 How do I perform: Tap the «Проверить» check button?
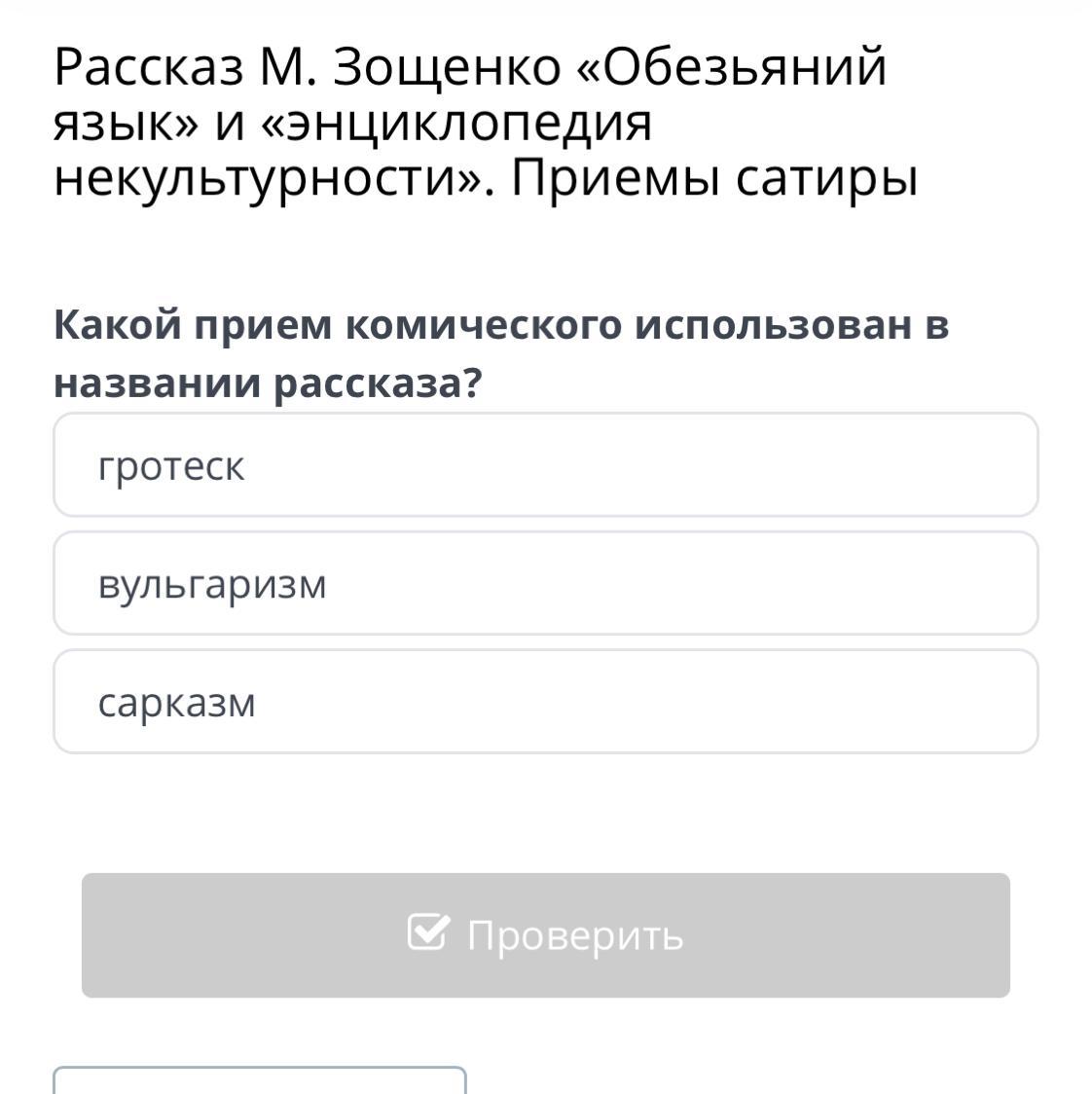tap(546, 935)
